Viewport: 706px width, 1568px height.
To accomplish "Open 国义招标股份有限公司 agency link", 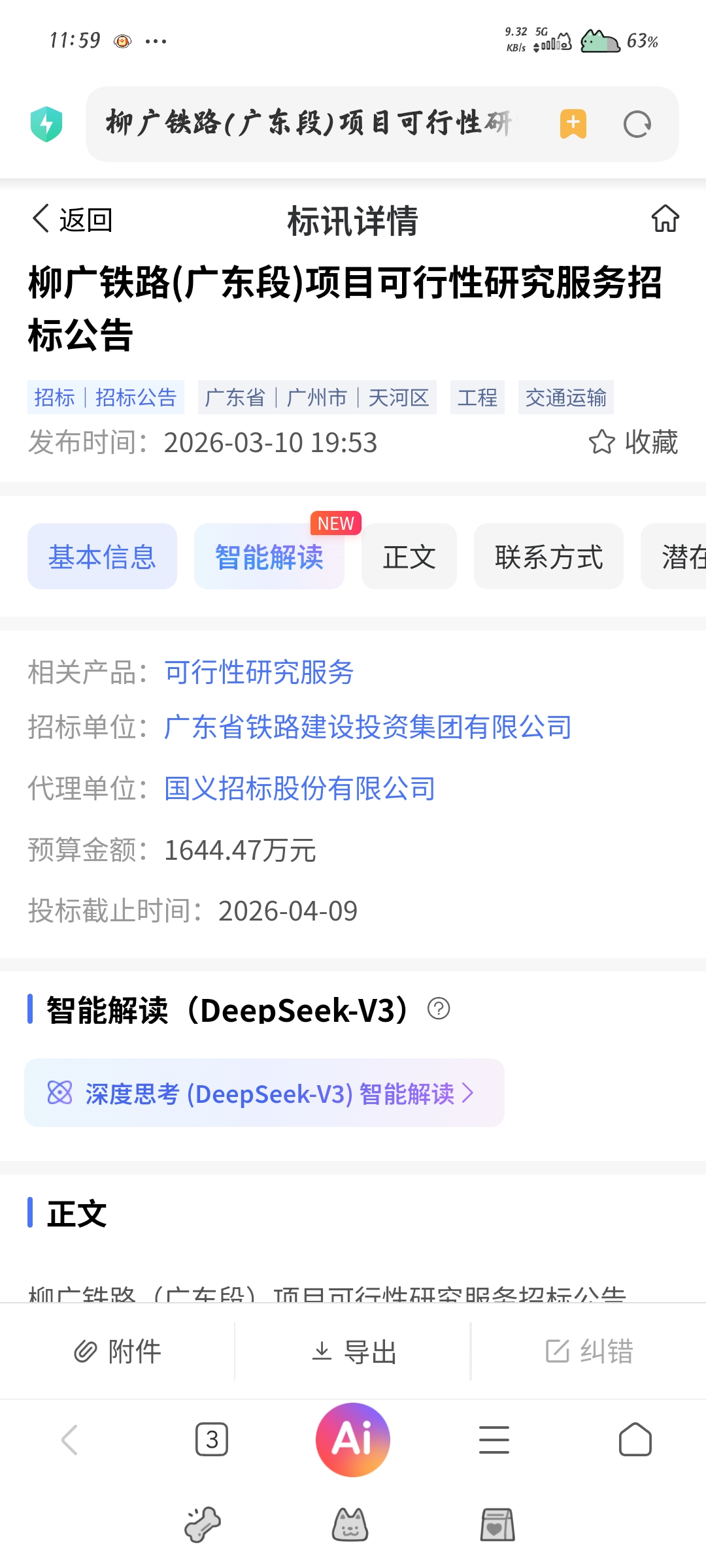I will click(x=299, y=789).
